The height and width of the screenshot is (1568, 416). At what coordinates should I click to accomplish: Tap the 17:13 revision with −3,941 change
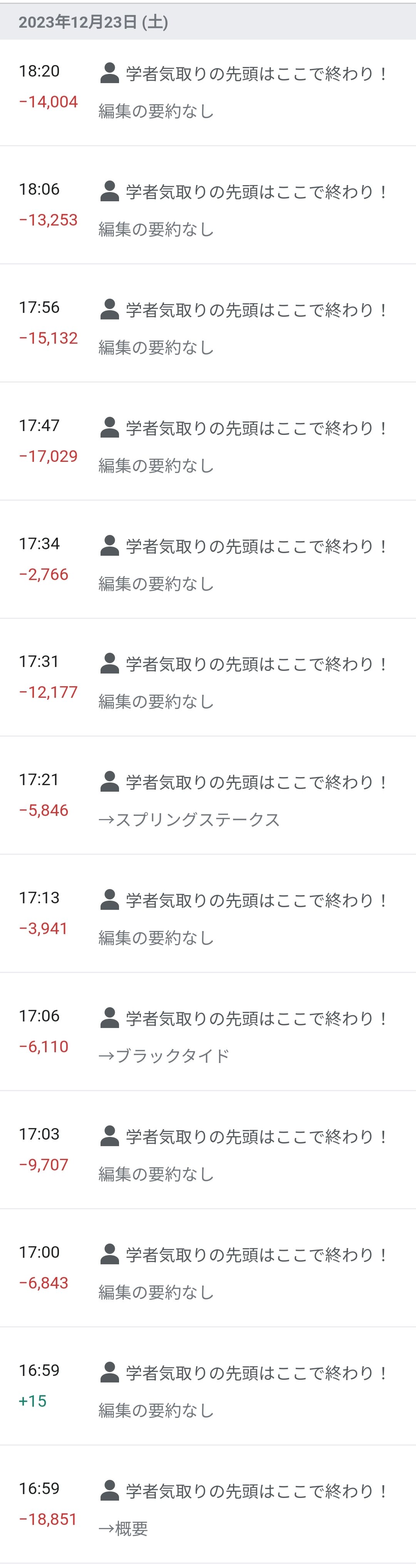[208, 919]
